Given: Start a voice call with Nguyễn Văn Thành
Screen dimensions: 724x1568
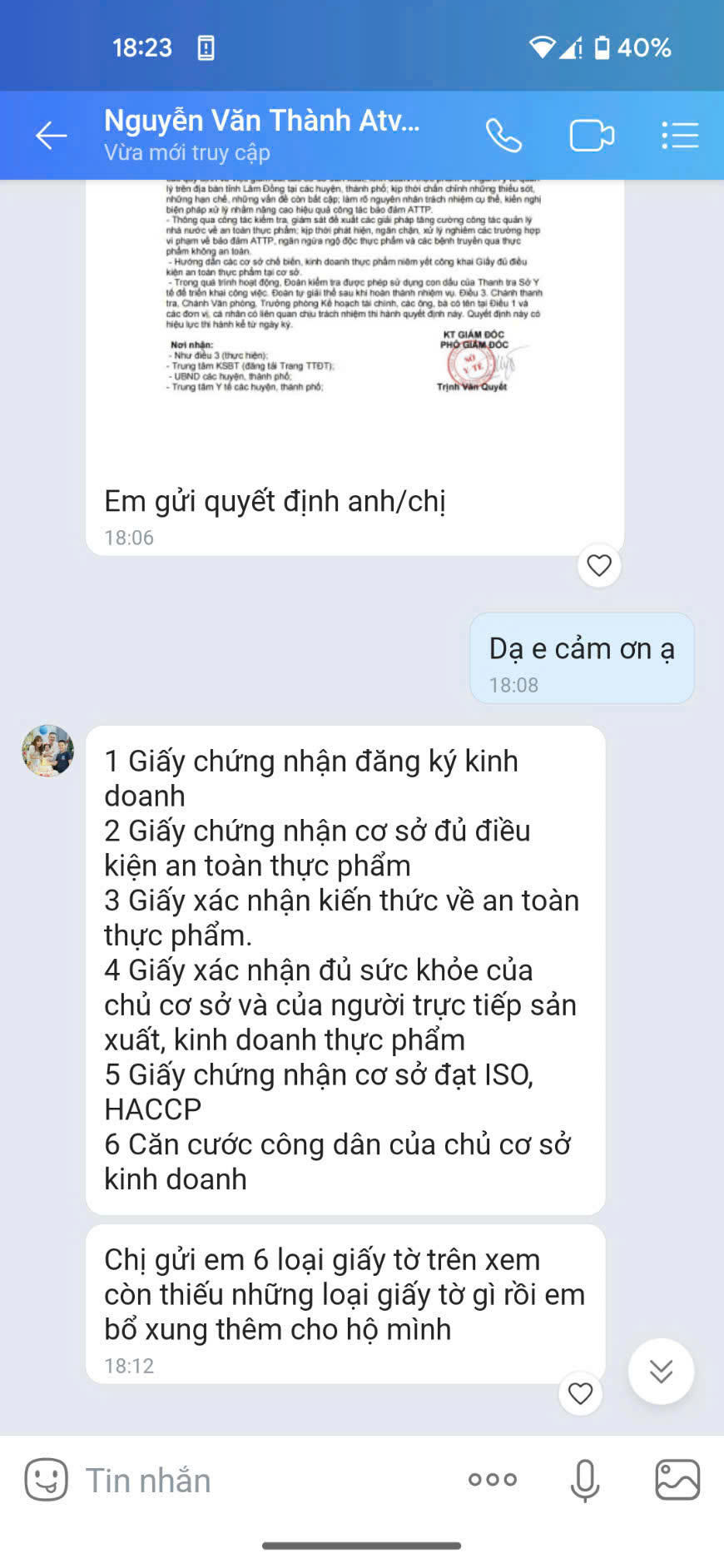Looking at the screenshot, I should [x=503, y=136].
